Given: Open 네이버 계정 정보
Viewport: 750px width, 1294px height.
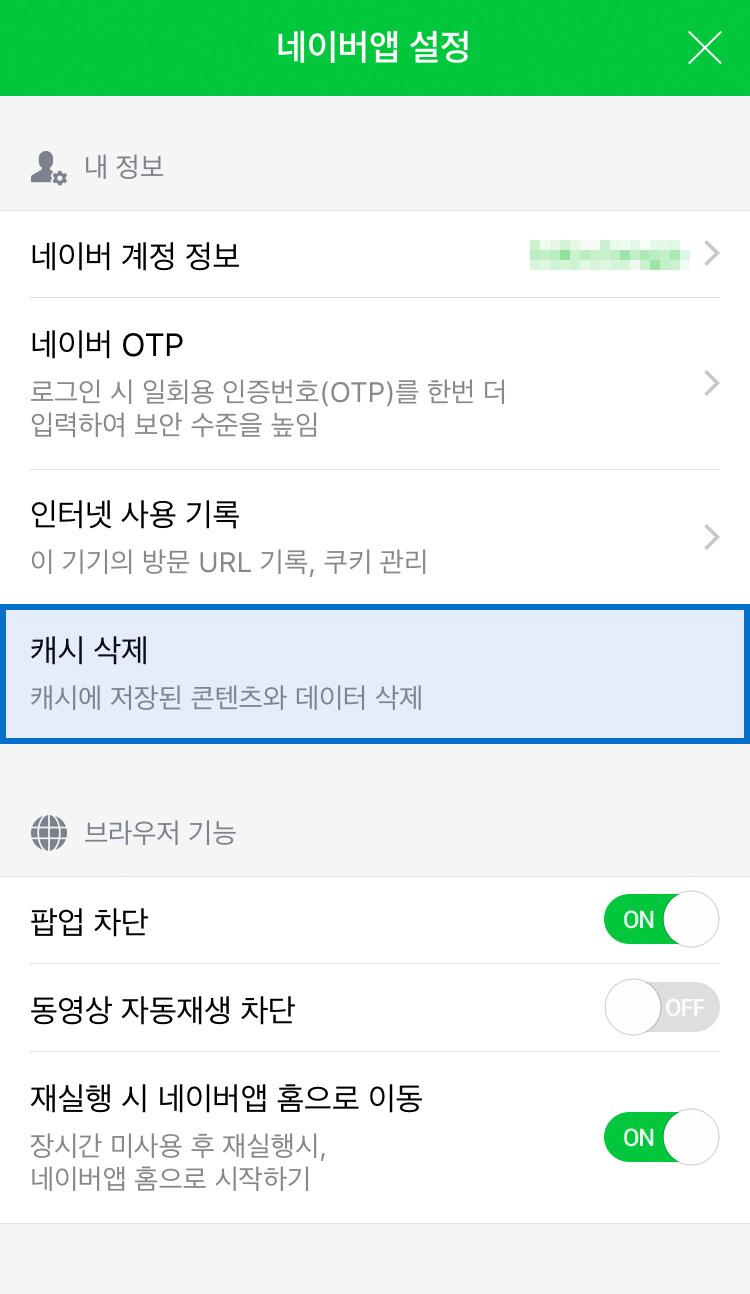Looking at the screenshot, I should [374, 255].
